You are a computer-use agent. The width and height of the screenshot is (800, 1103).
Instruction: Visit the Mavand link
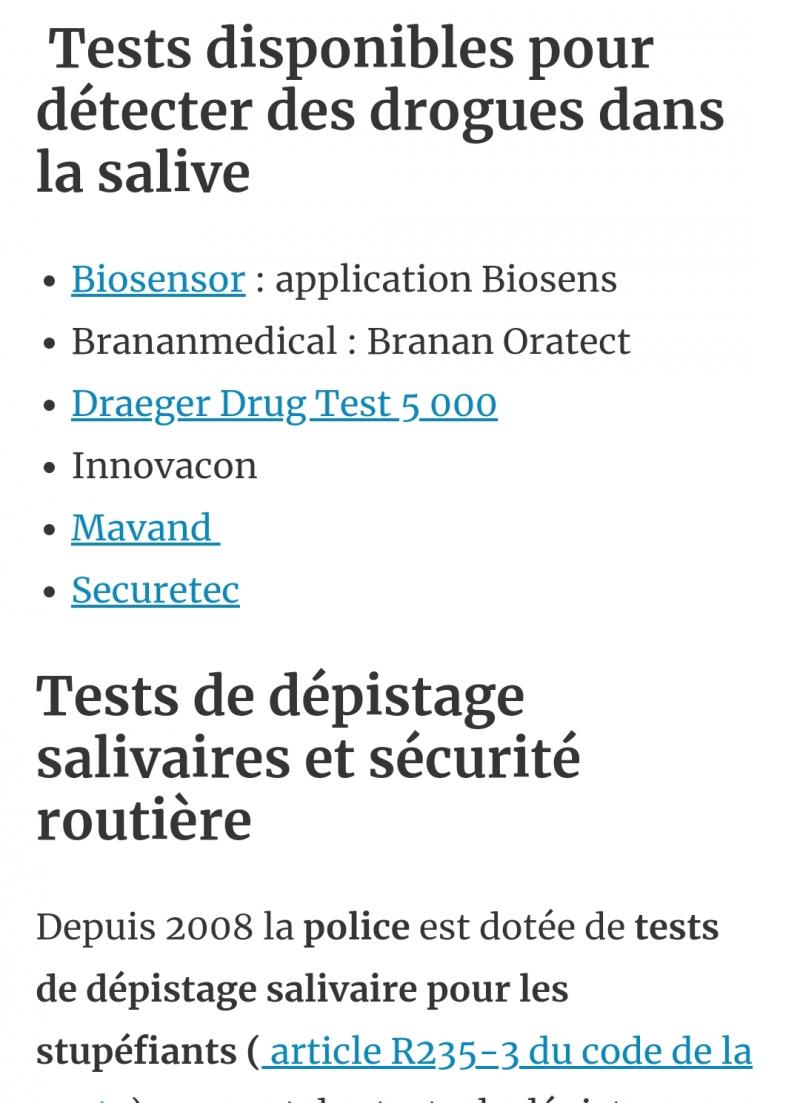[143, 528]
